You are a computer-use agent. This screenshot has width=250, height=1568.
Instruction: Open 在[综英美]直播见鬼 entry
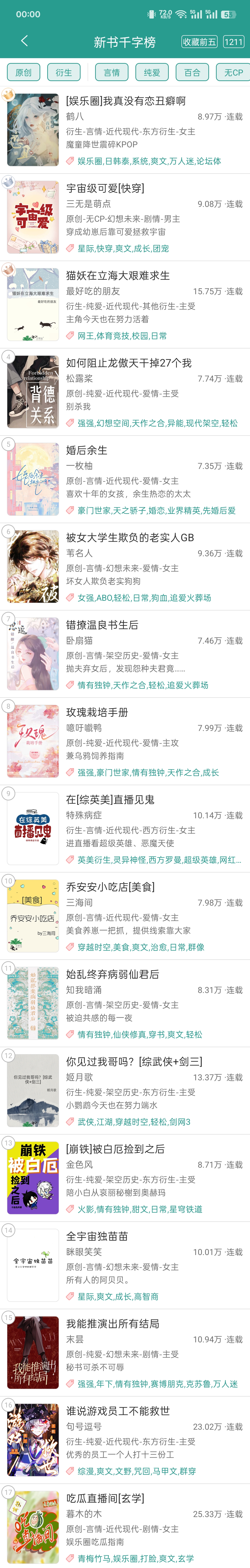[110, 799]
